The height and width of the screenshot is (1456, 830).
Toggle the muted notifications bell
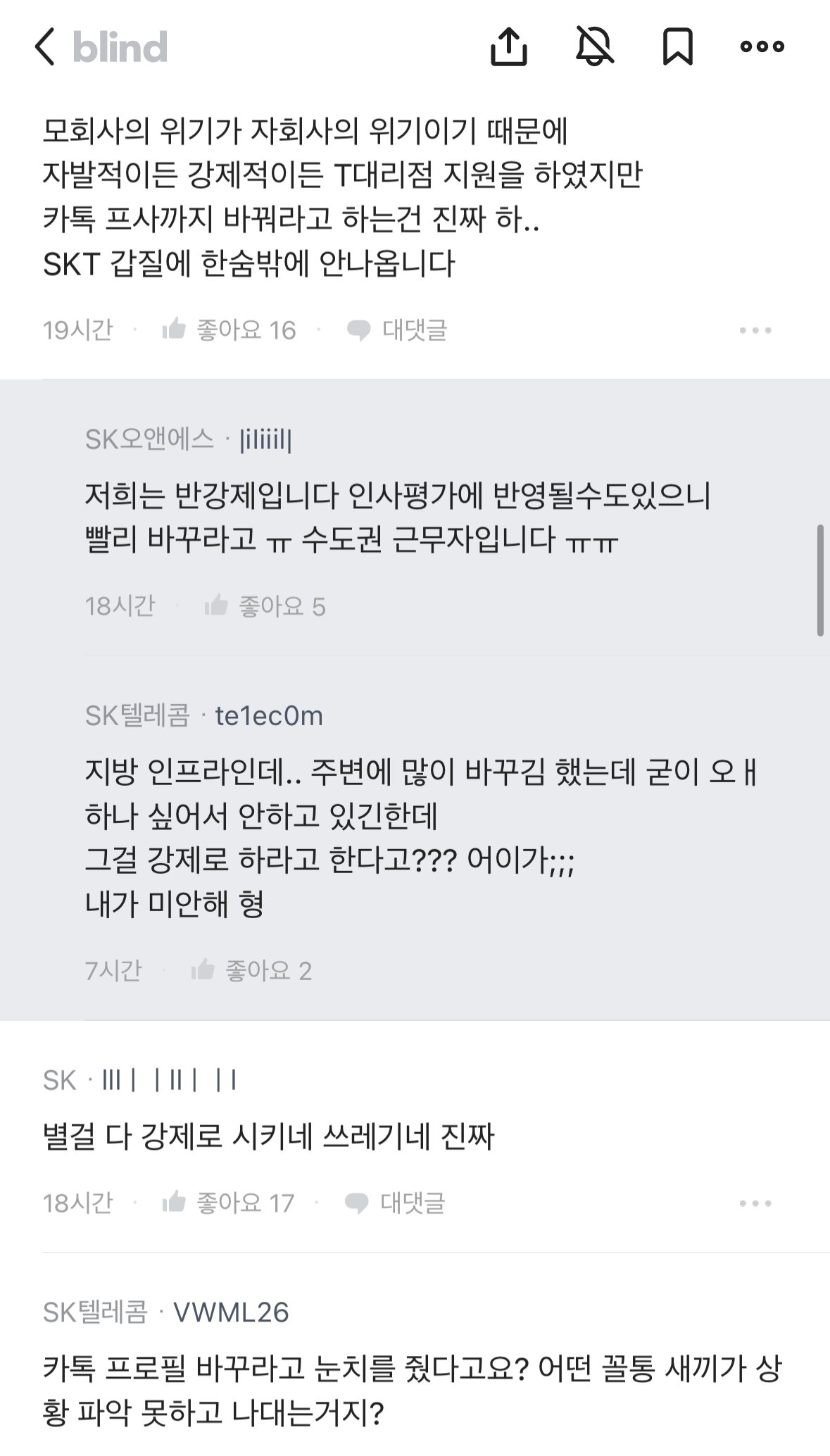click(x=595, y=46)
